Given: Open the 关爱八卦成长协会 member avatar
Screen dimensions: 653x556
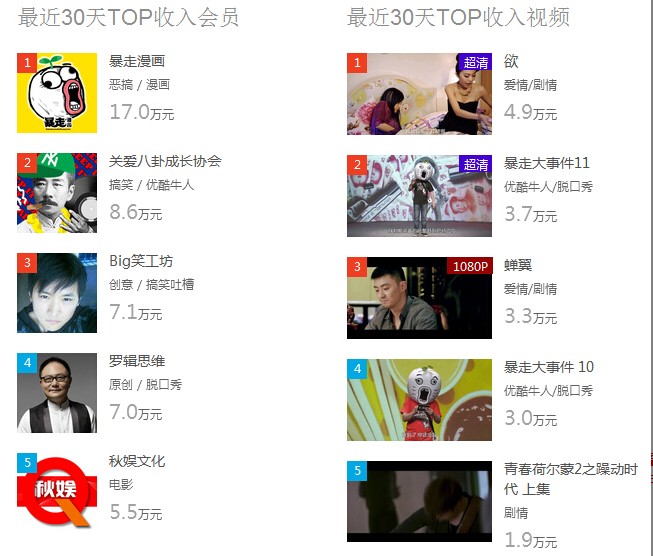Looking at the screenshot, I should [57, 193].
